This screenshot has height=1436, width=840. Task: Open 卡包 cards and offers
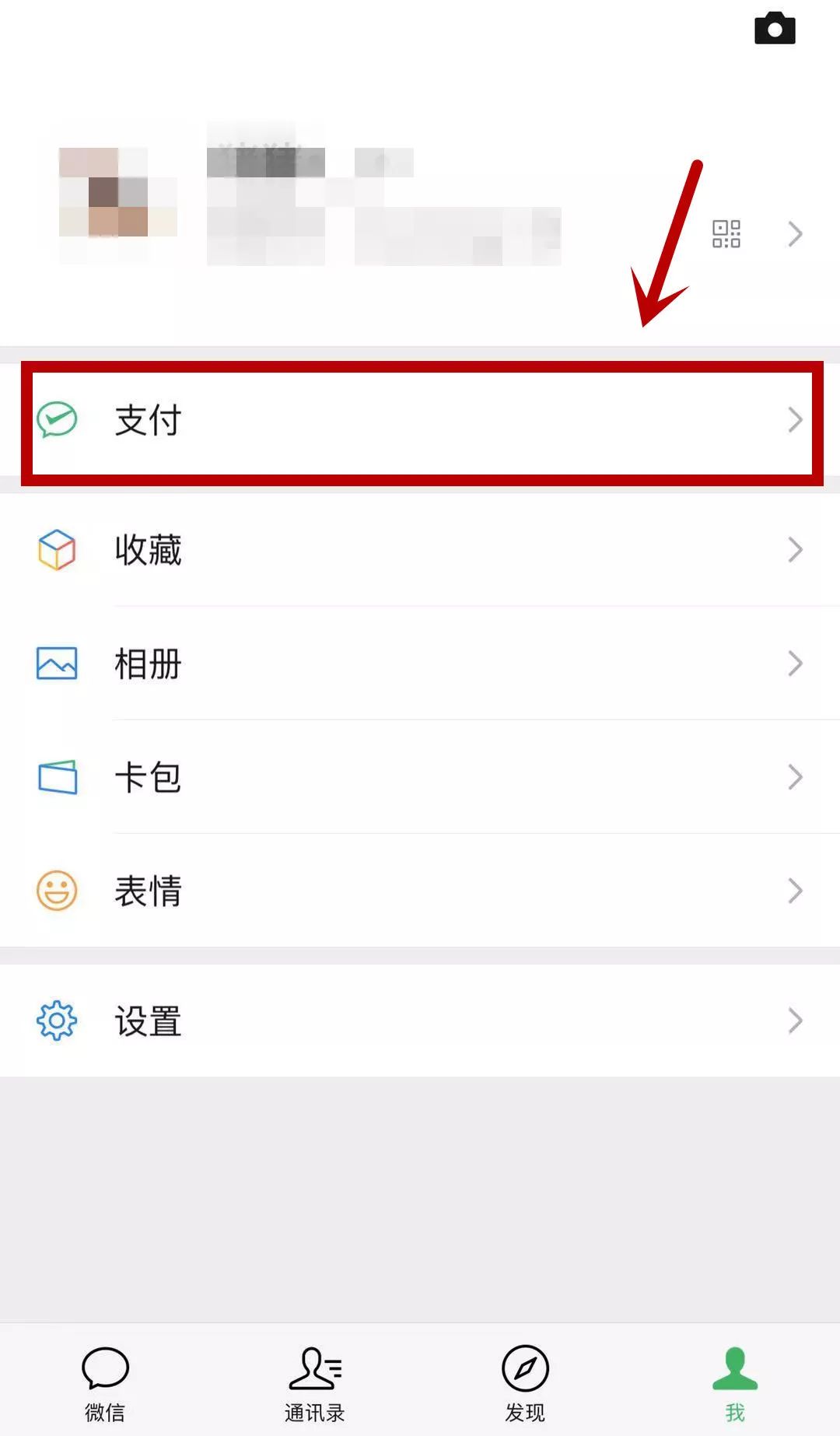[420, 776]
